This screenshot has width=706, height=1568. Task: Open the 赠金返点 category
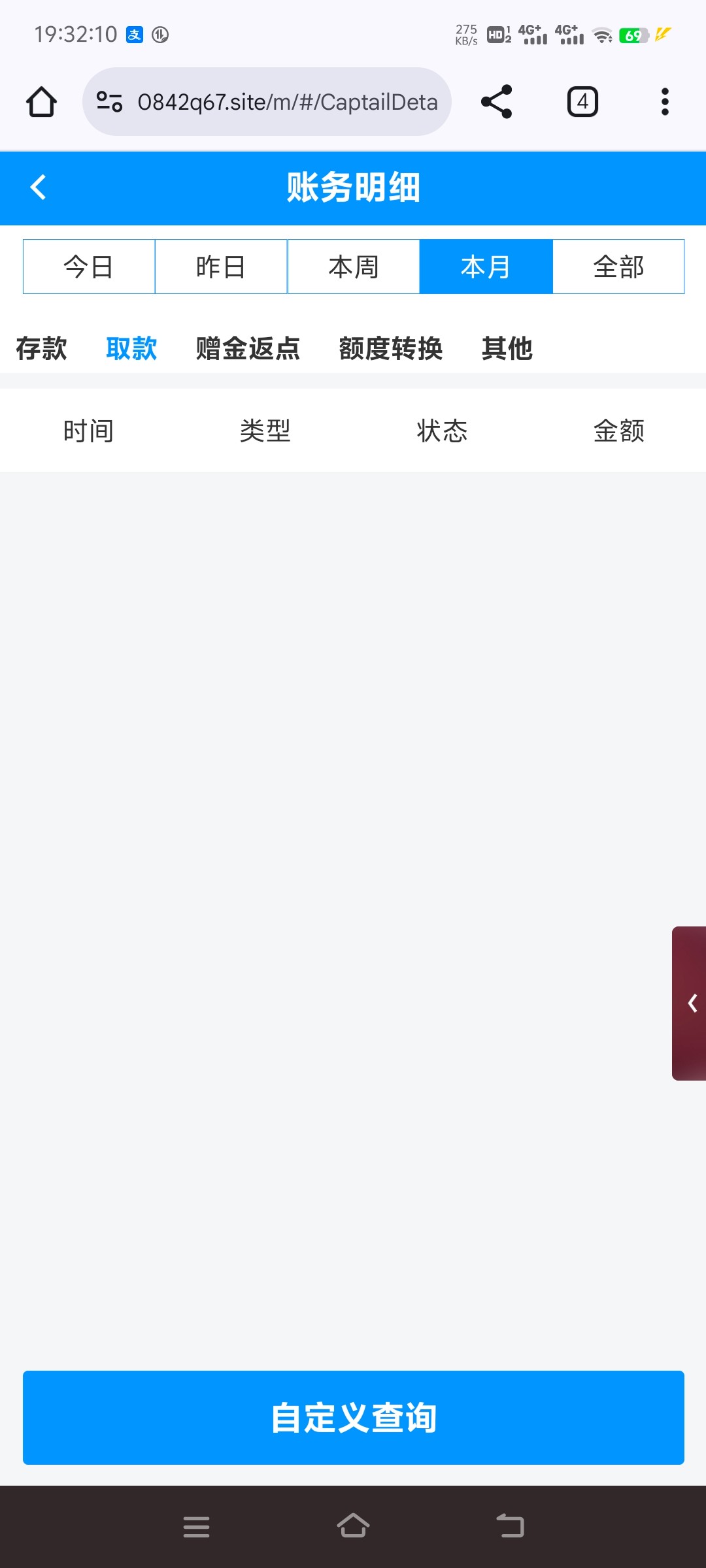coord(248,348)
